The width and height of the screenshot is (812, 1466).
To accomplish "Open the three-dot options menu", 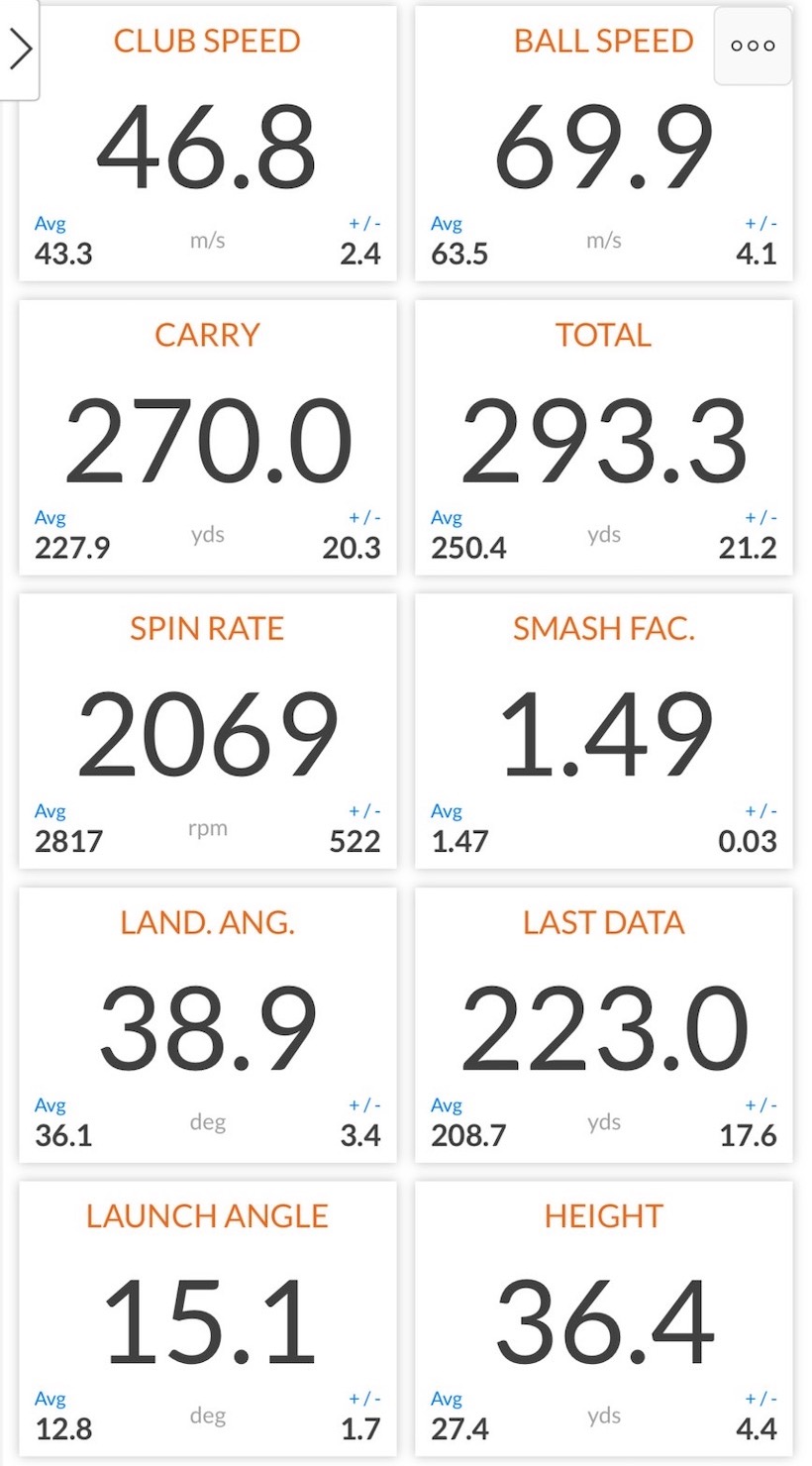I will [753, 46].
